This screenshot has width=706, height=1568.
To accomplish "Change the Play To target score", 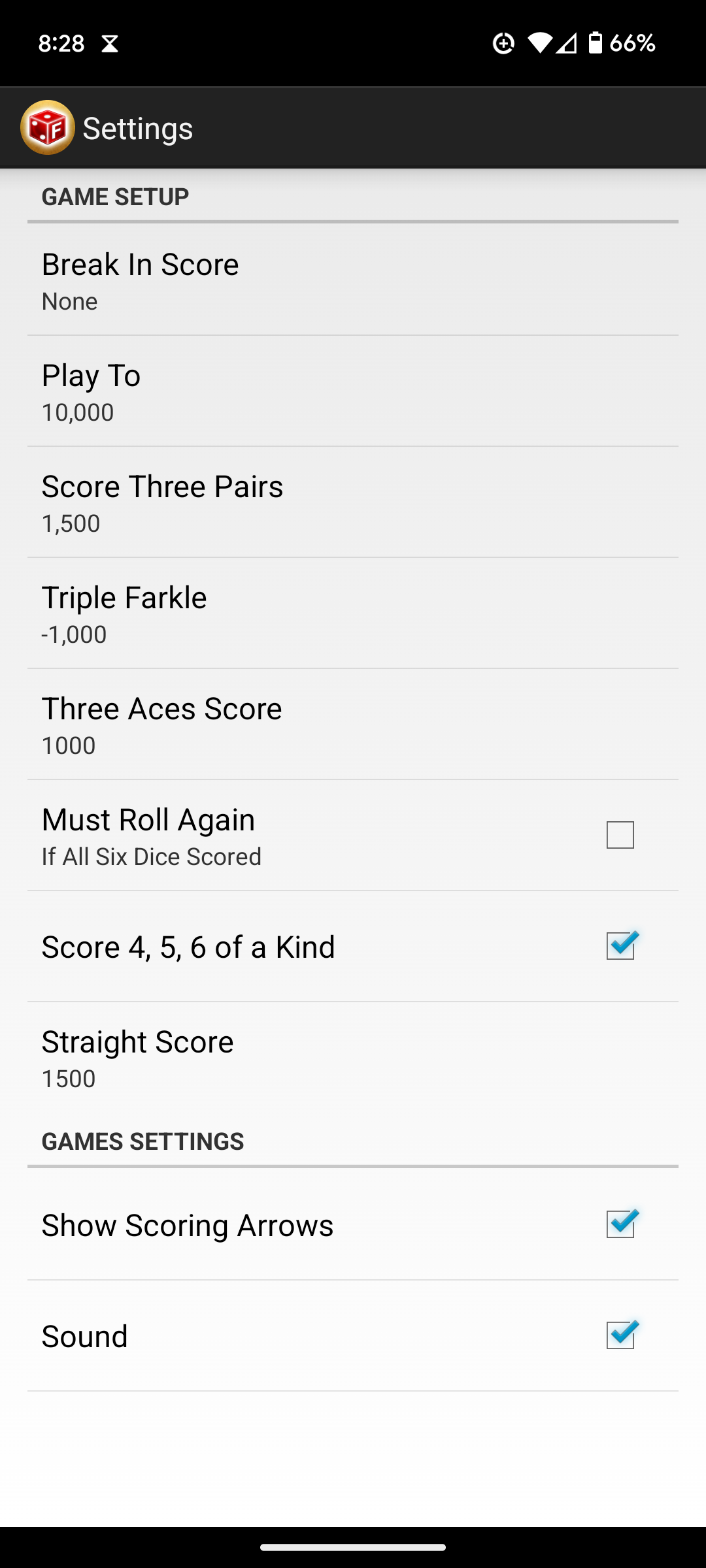I will point(353,392).
